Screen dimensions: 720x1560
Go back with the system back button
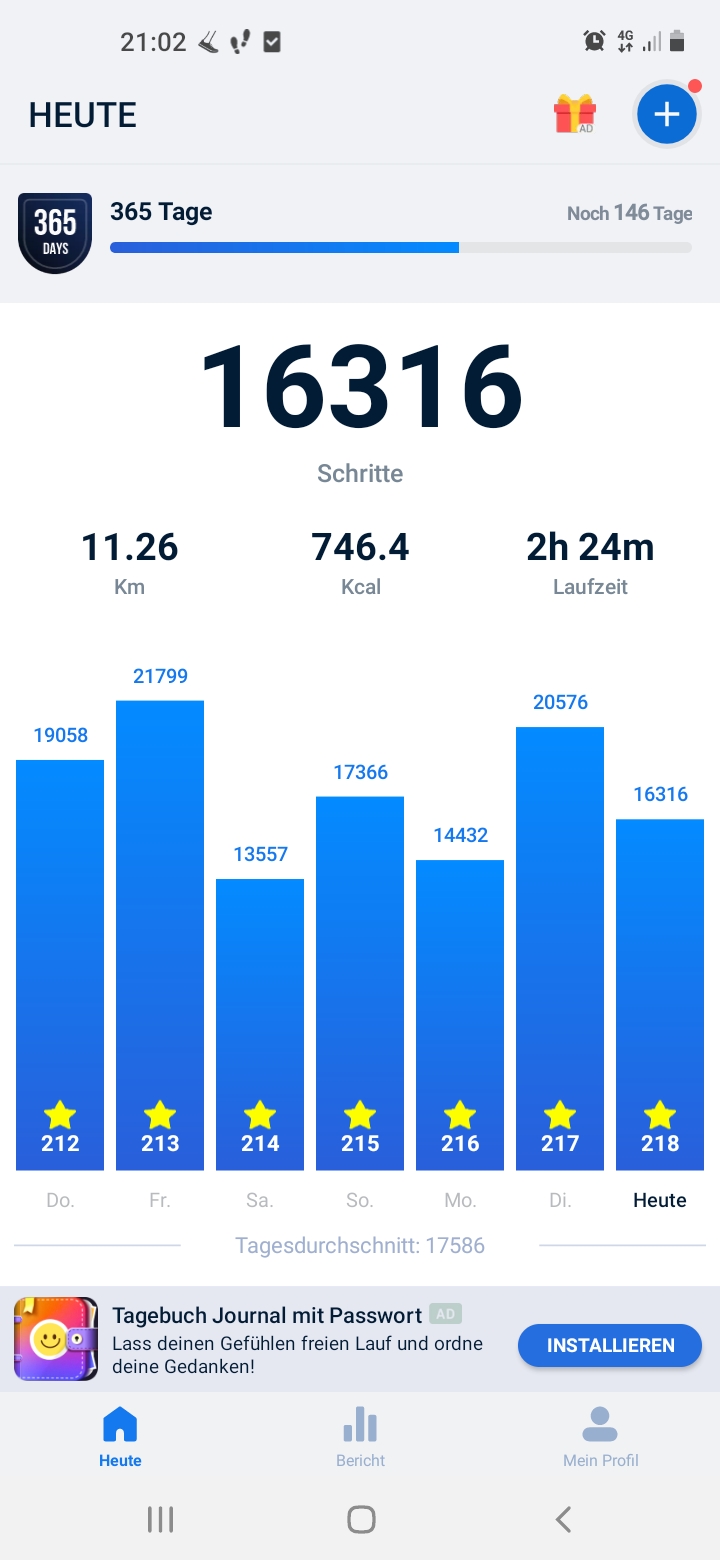click(563, 1520)
